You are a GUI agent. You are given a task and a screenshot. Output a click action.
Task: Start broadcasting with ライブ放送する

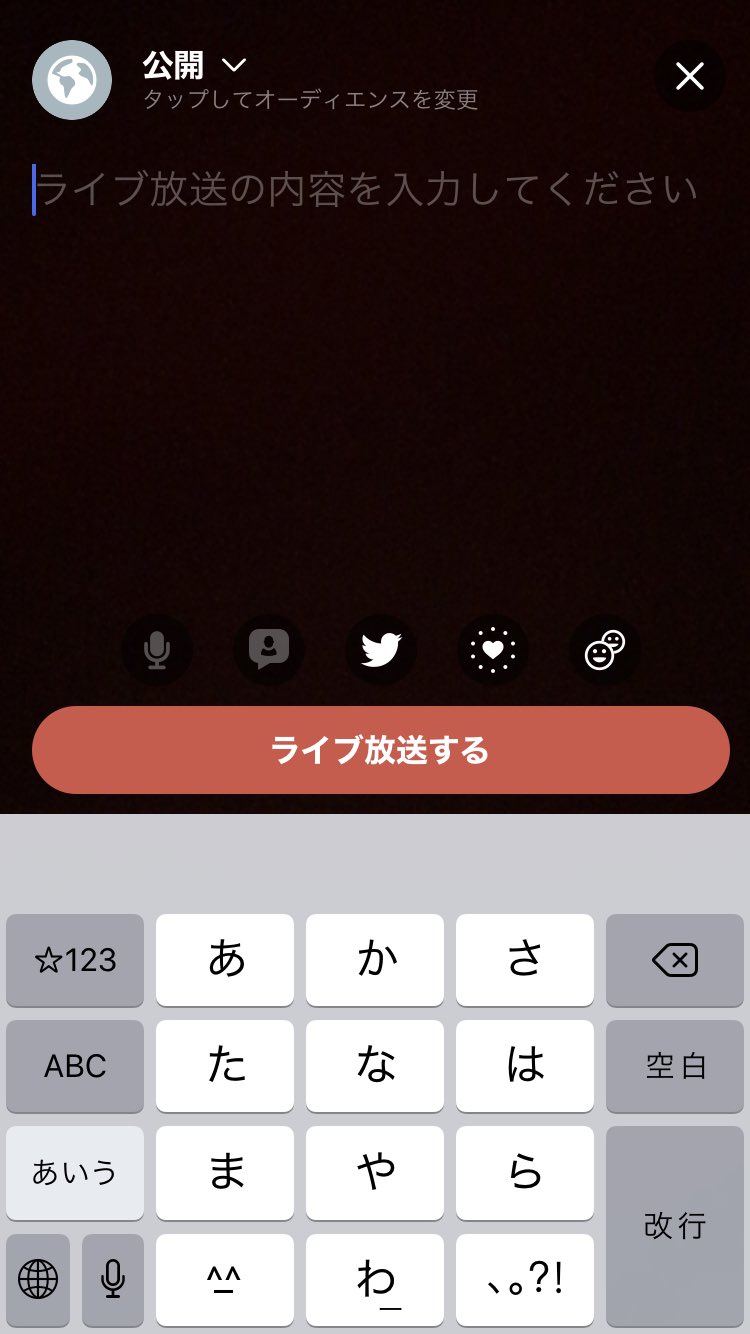tap(380, 750)
